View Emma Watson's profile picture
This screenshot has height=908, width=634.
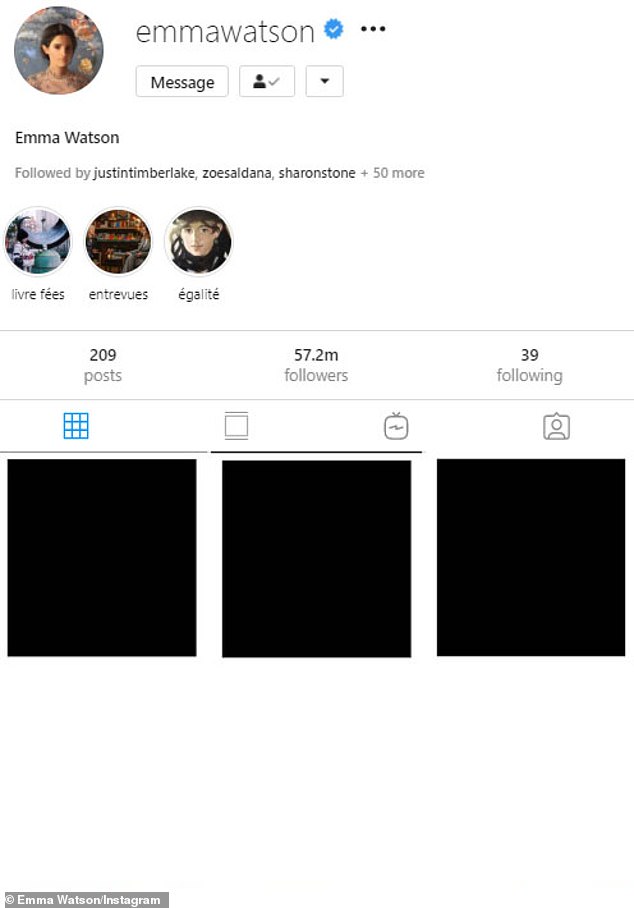(59, 51)
